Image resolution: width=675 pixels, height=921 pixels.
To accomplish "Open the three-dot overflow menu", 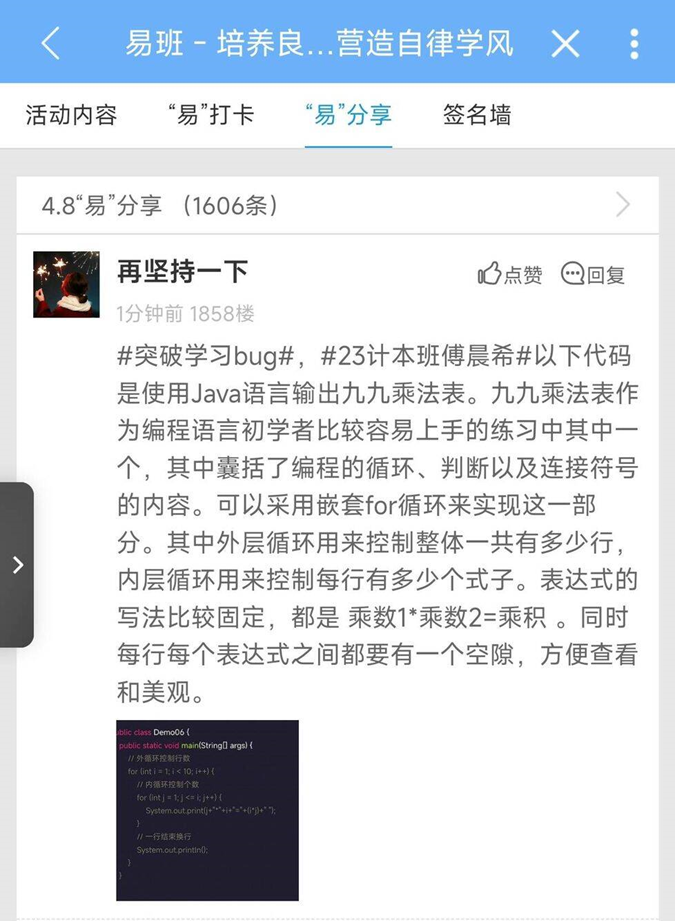I will click(x=634, y=43).
